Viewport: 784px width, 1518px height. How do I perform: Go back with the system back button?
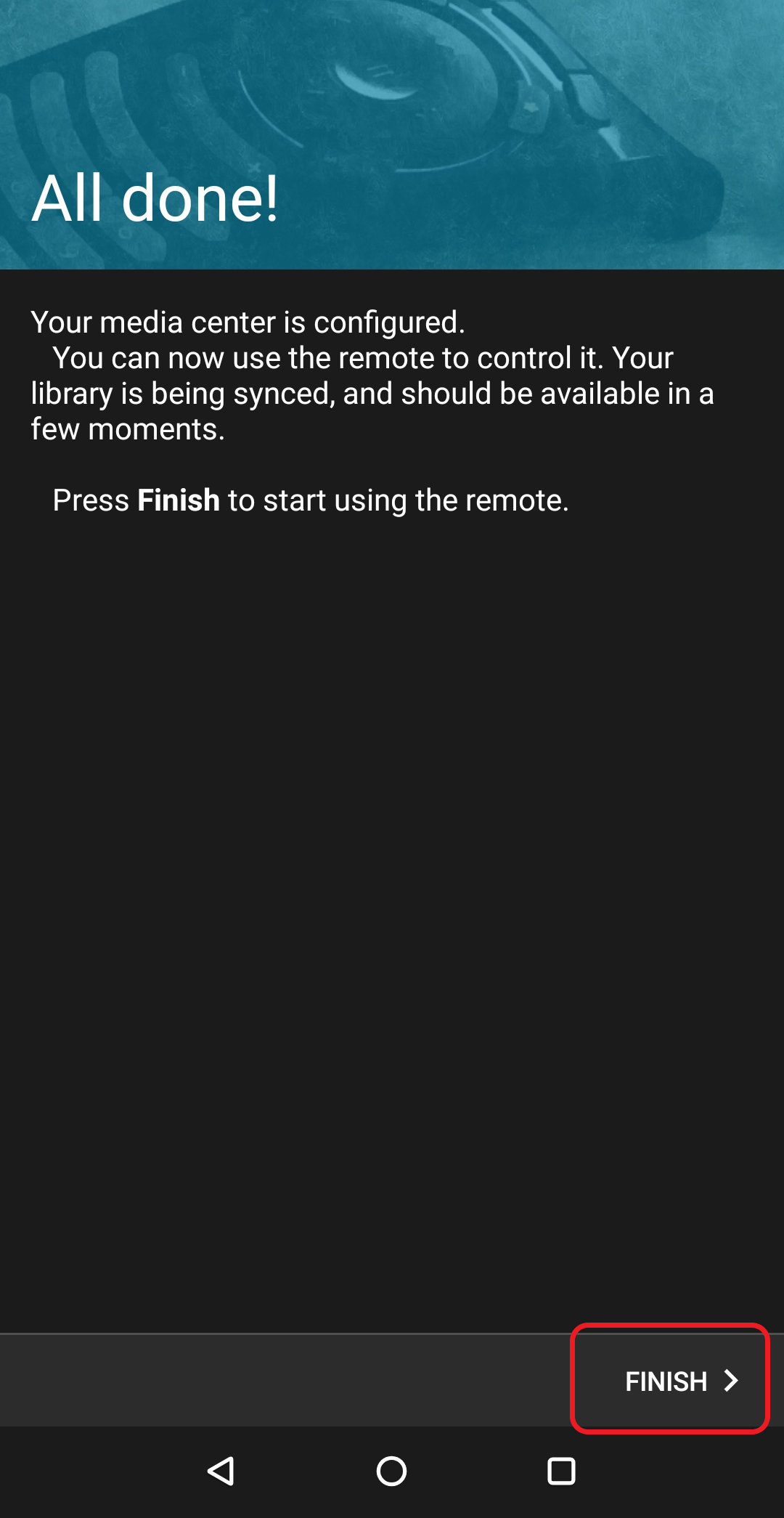[x=221, y=1472]
